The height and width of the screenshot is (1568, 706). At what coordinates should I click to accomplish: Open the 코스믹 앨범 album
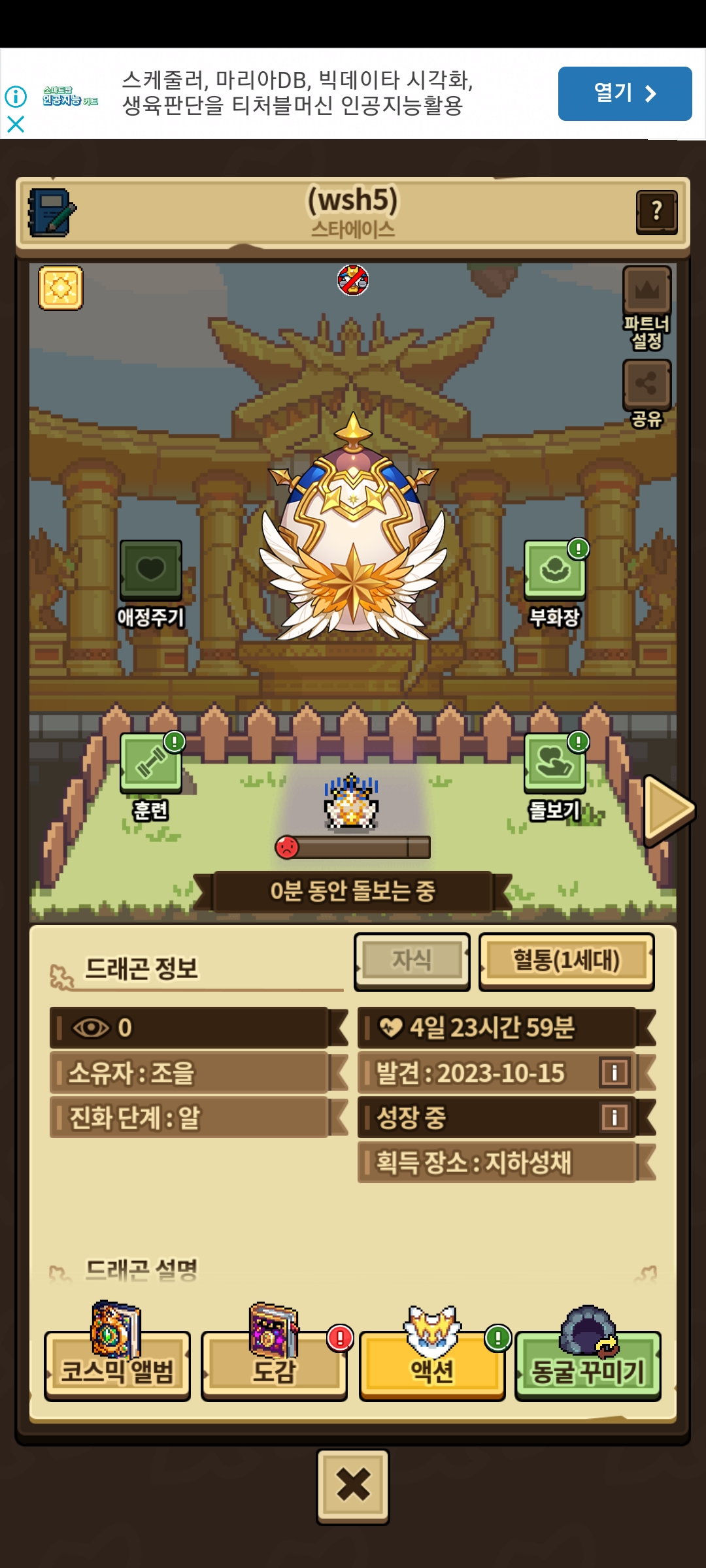click(x=118, y=1367)
